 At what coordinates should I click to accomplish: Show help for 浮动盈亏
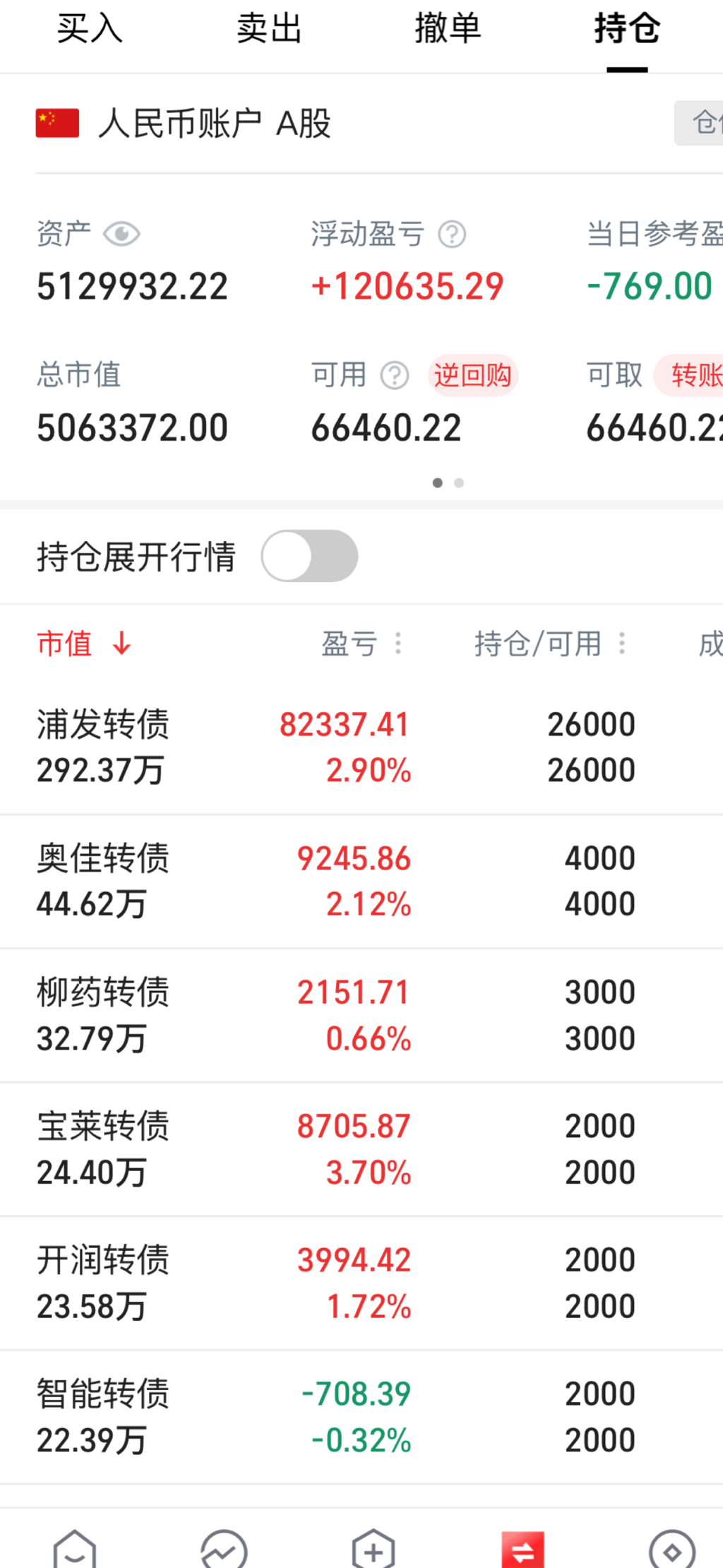coord(452,234)
